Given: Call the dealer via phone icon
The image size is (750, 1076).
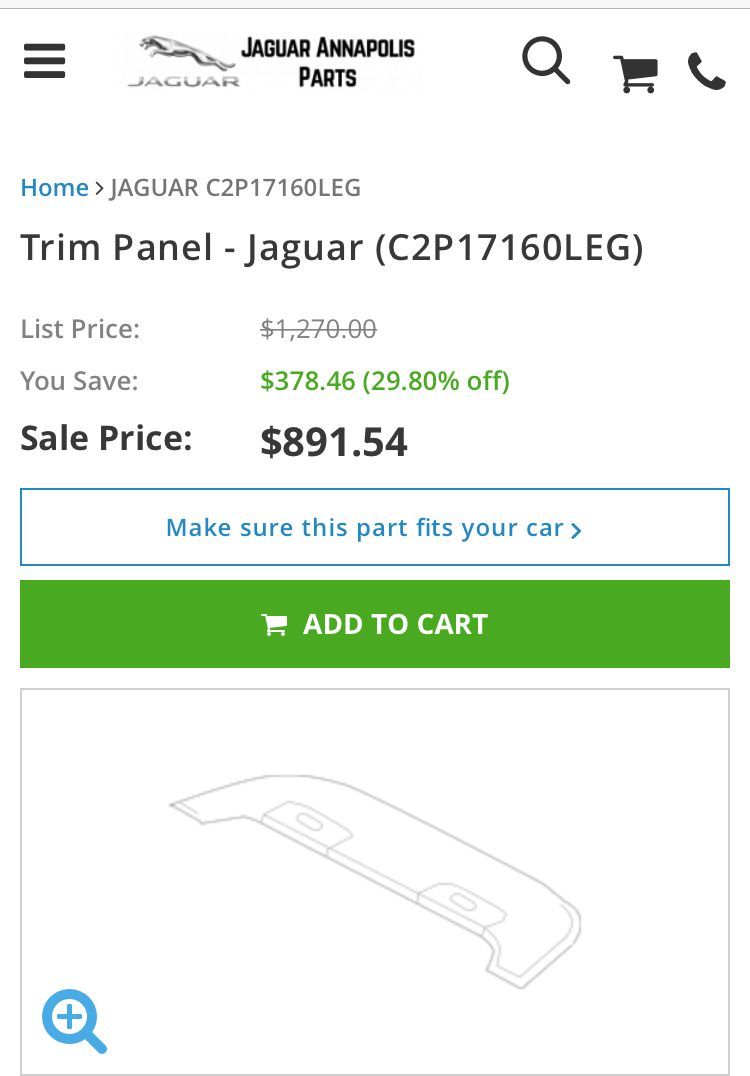Looking at the screenshot, I should pyautogui.click(x=706, y=72).
